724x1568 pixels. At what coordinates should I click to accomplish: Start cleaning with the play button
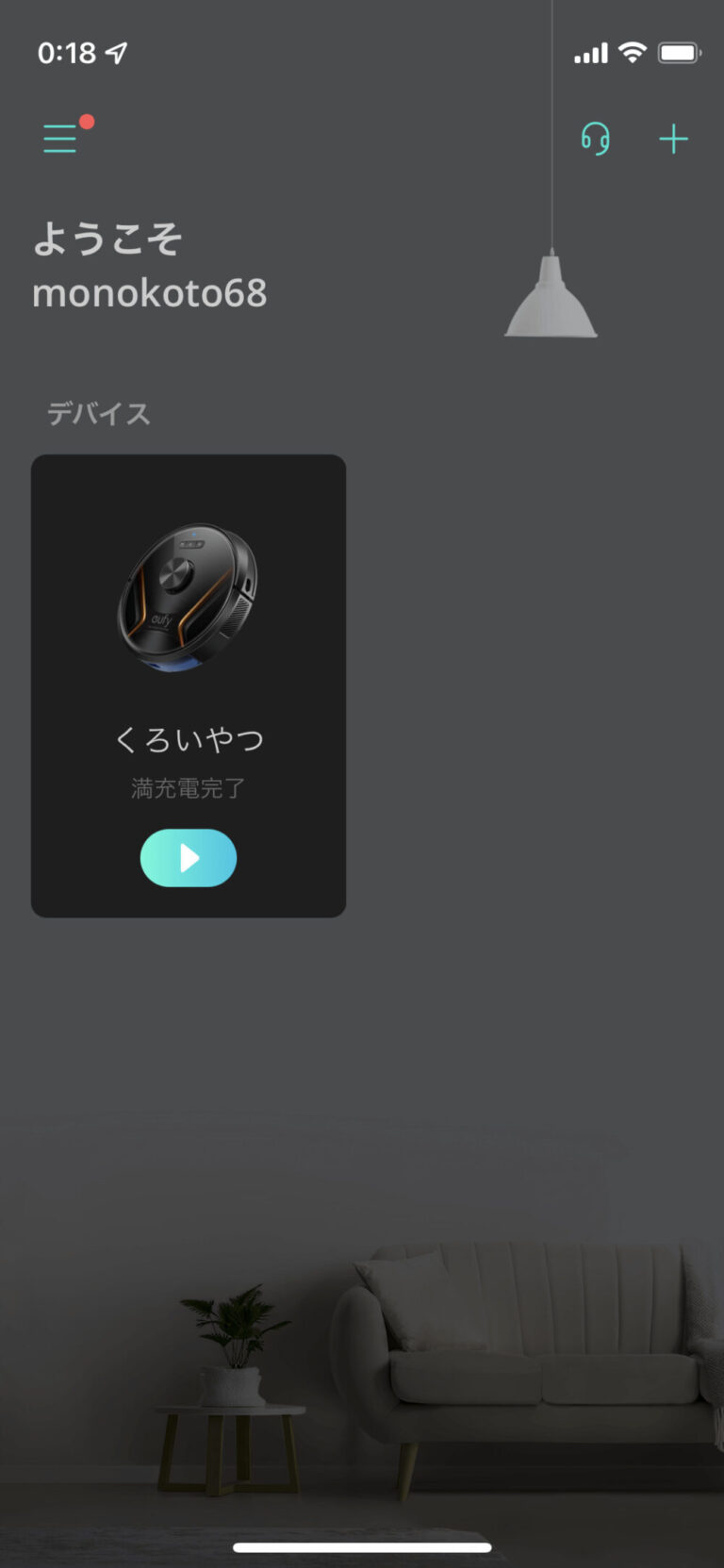(189, 857)
